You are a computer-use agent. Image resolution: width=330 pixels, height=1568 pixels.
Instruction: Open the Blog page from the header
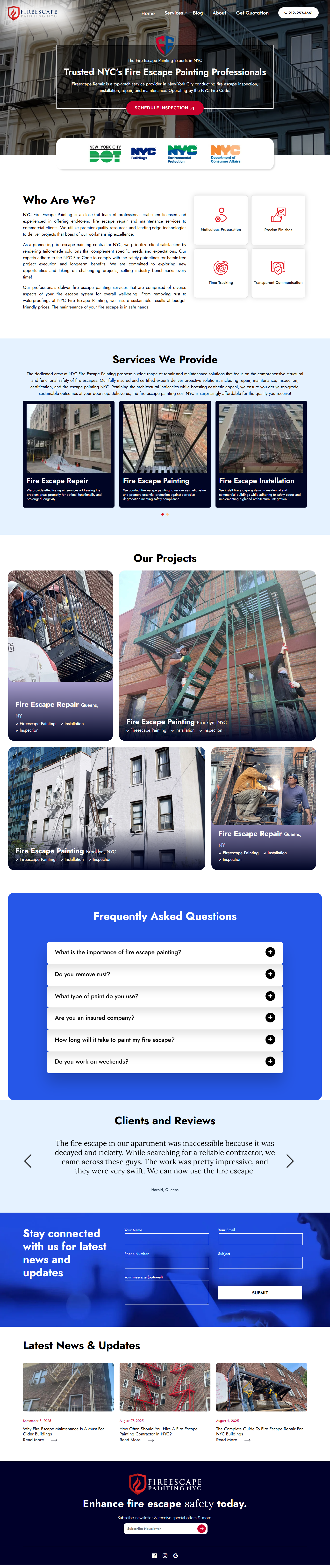click(198, 13)
